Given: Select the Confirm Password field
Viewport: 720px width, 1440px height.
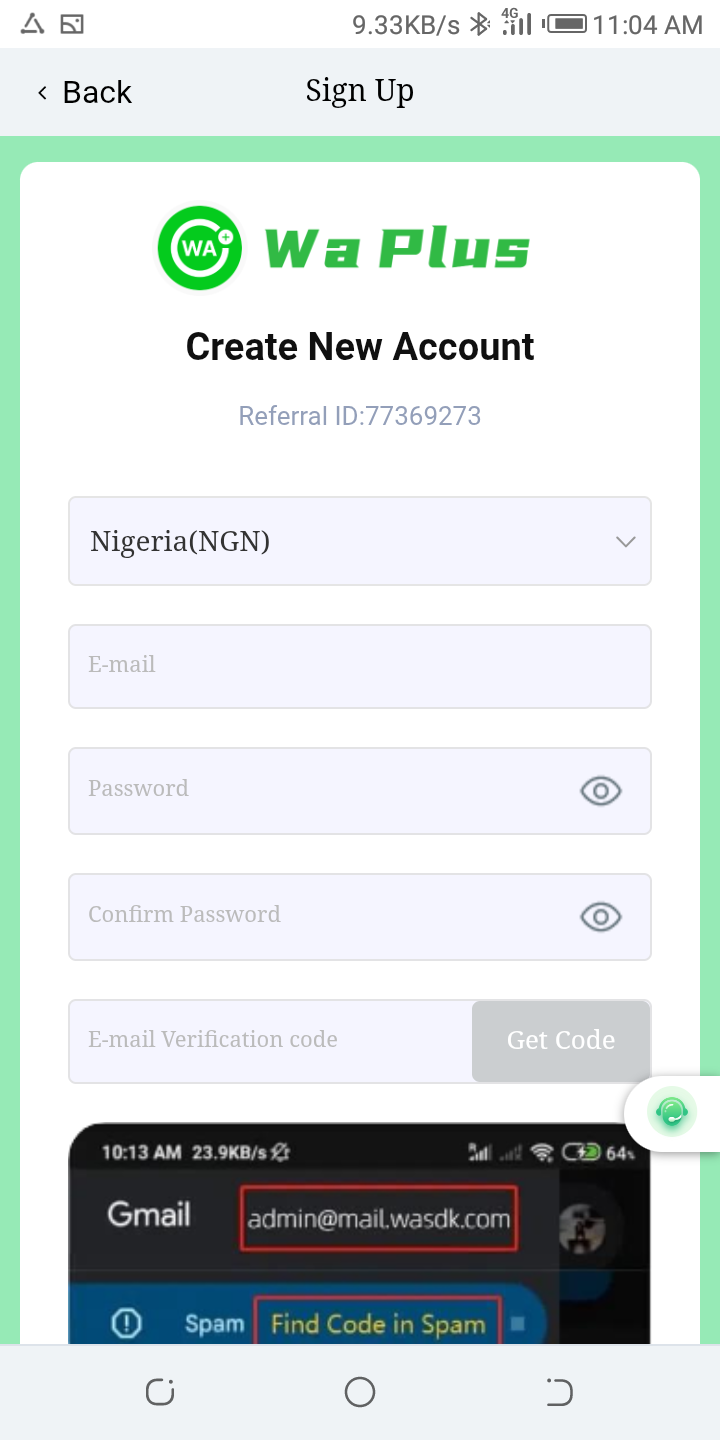Looking at the screenshot, I should click(x=320, y=916).
